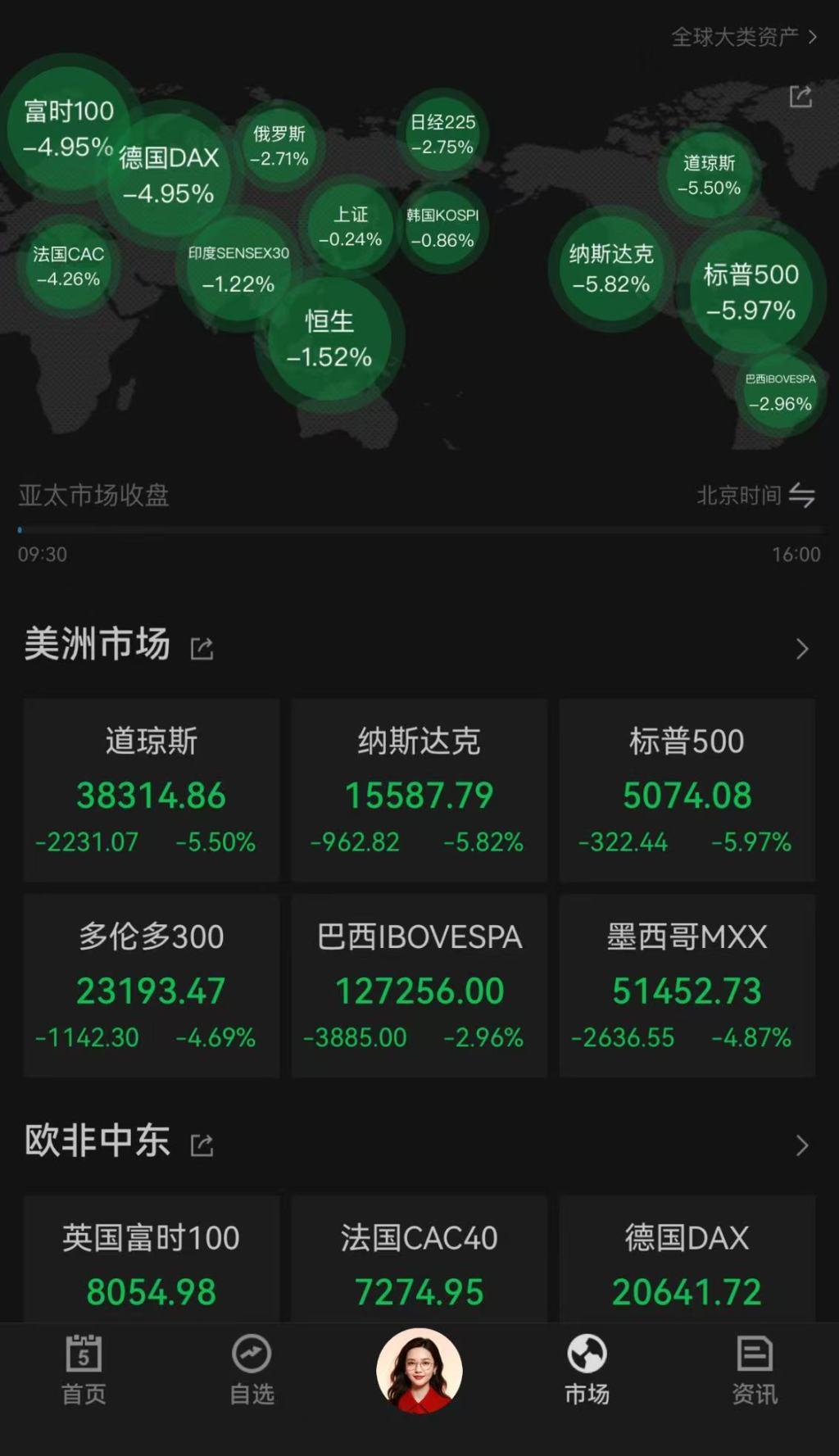The height and width of the screenshot is (1456, 839).
Task: Open 巴西IBOVESPA index card
Action: point(419,985)
